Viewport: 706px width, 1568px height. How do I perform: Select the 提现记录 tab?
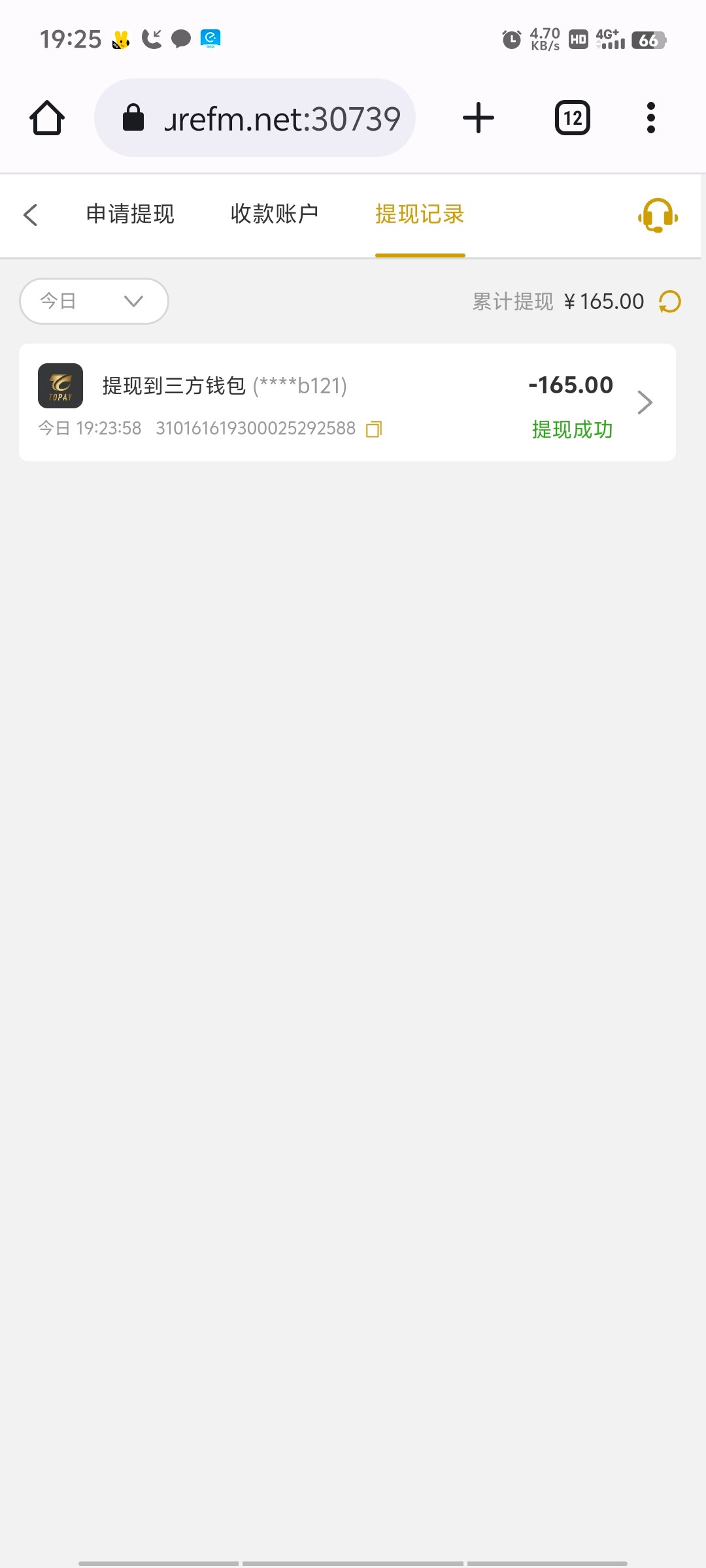point(420,214)
